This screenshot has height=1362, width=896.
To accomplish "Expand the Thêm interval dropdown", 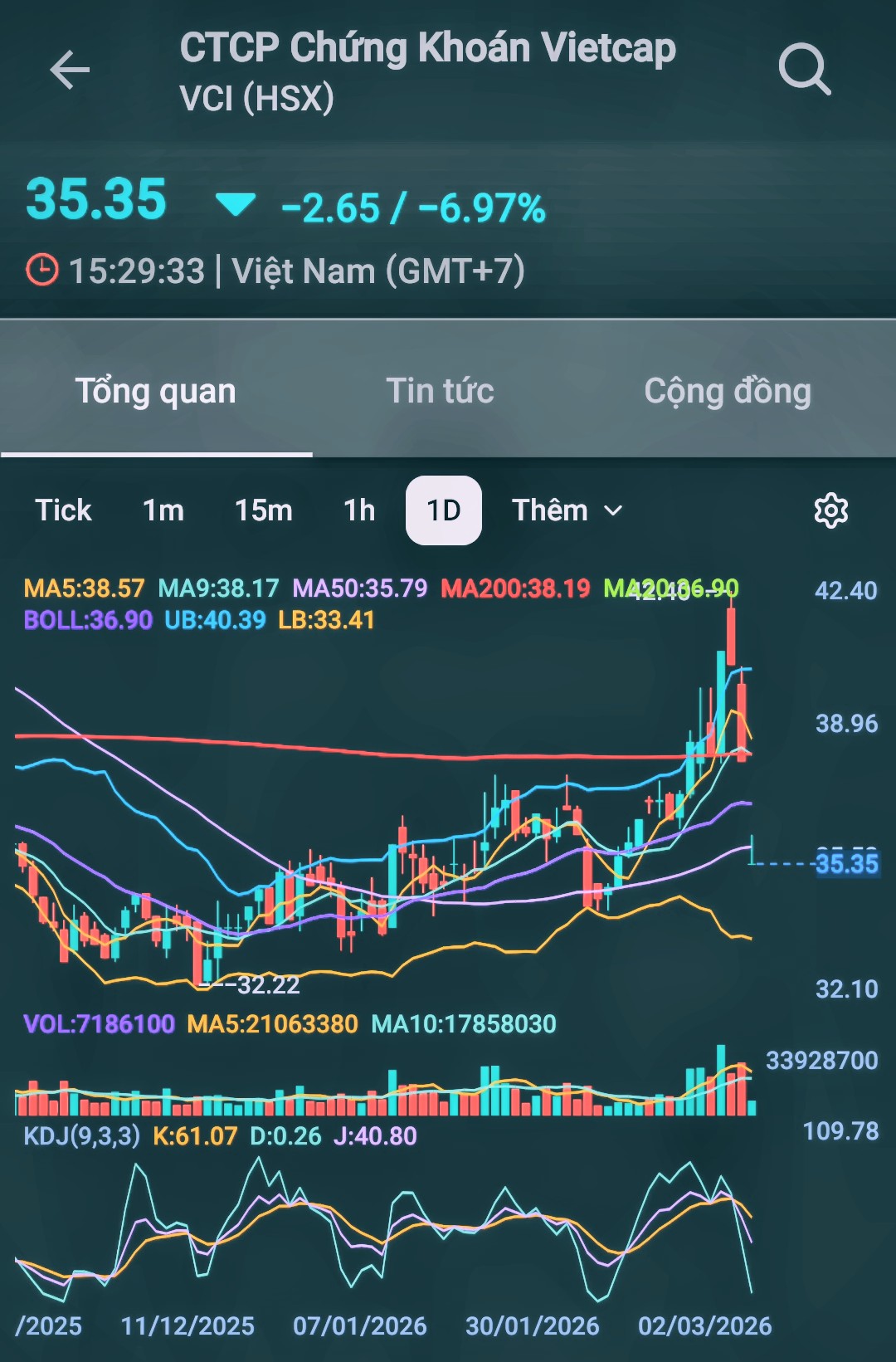I will coord(567,510).
